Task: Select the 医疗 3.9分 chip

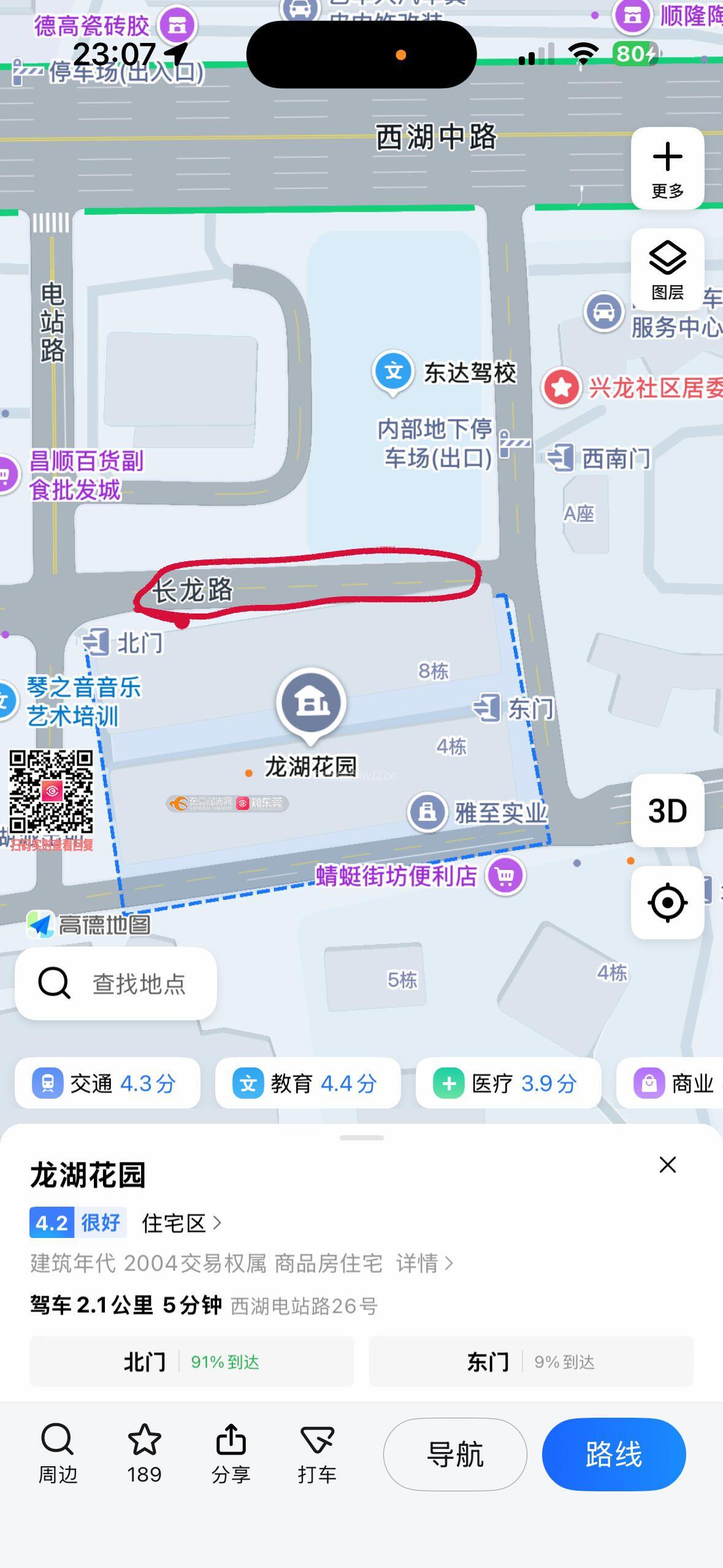Action: tap(508, 1083)
